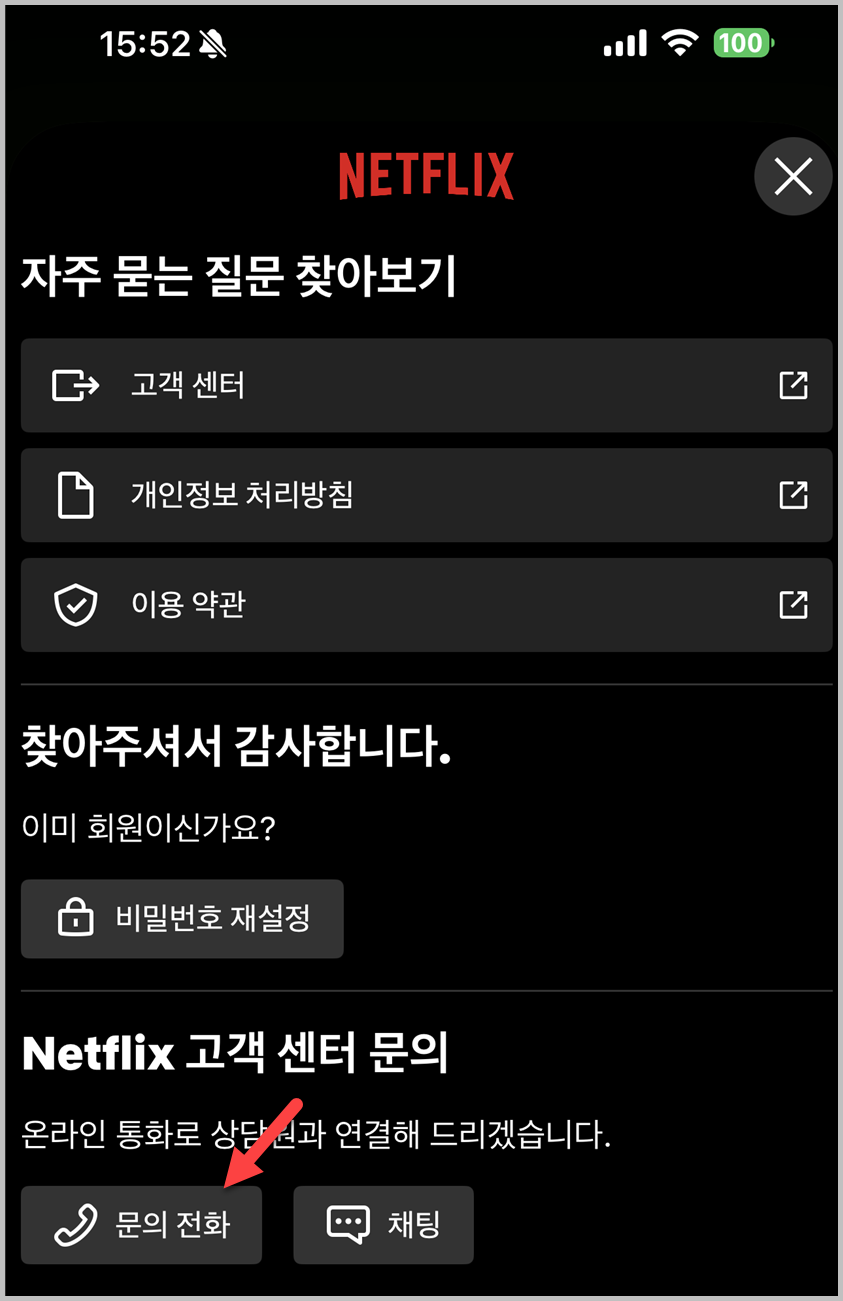
Task: Open the 고객 센터 row
Action: click(x=426, y=385)
